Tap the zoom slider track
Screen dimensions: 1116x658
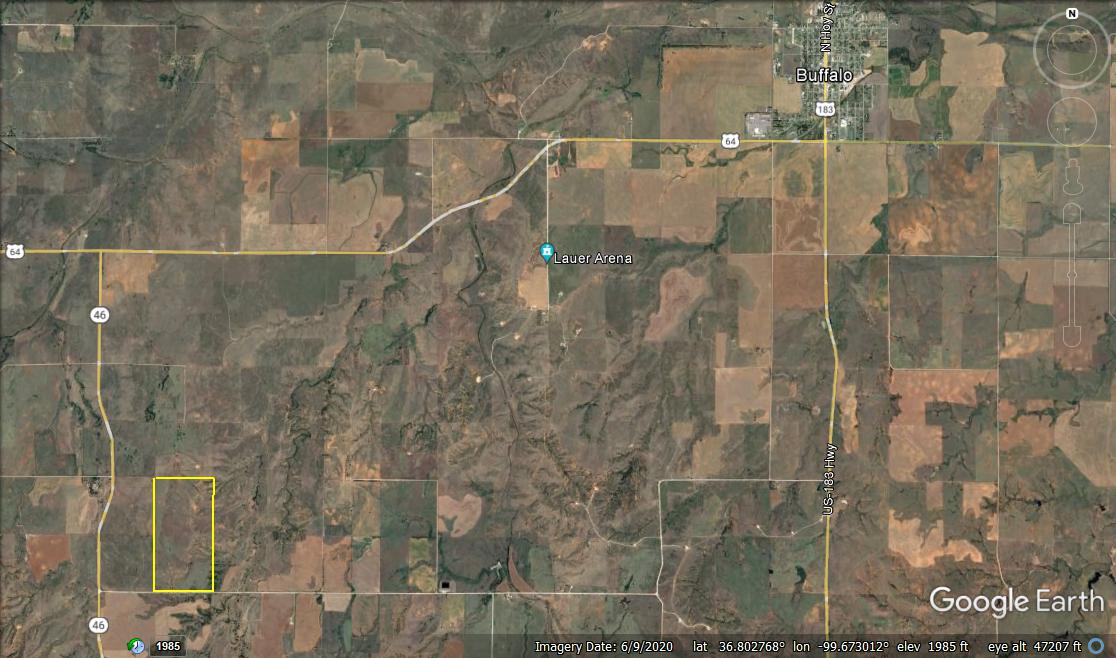(x=1072, y=275)
